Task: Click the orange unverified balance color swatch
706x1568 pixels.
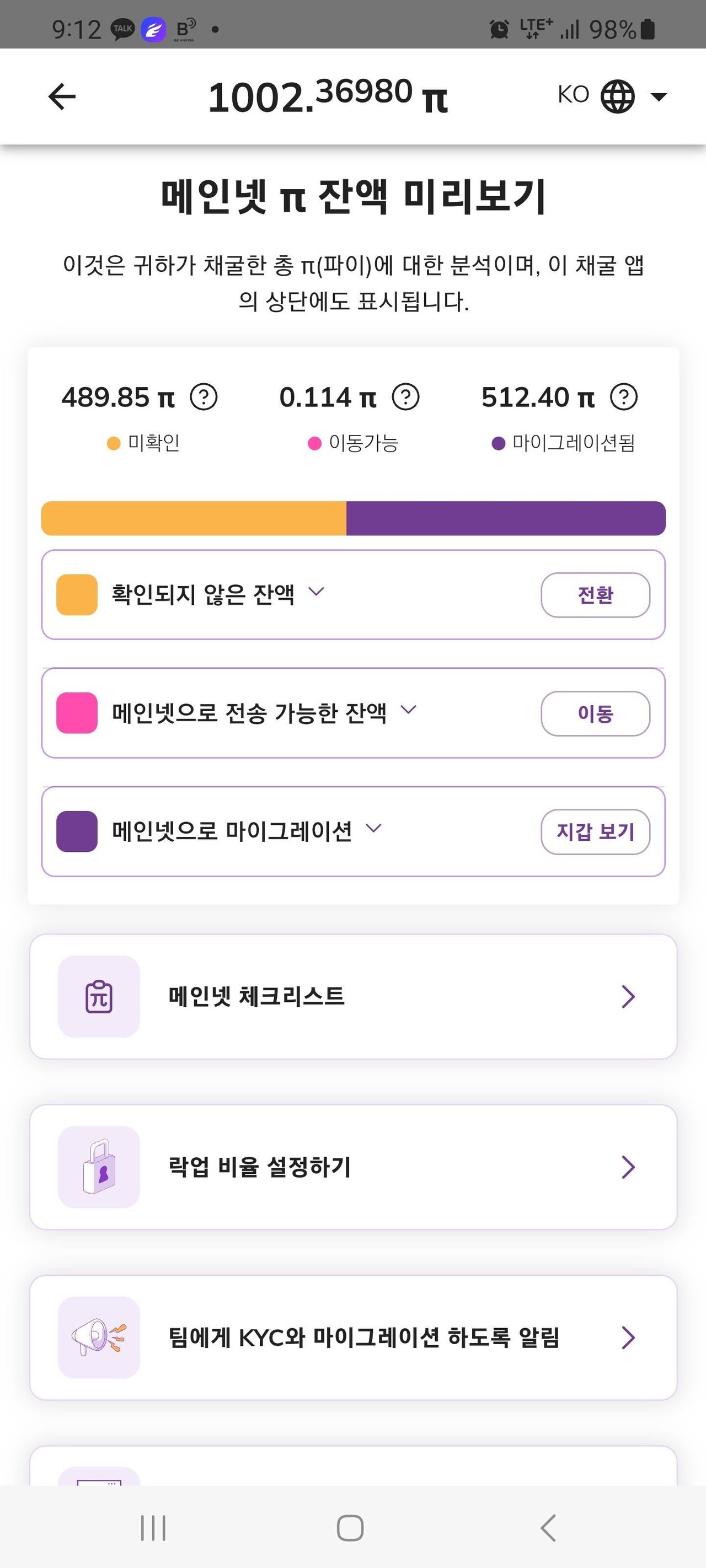Action: click(x=76, y=595)
